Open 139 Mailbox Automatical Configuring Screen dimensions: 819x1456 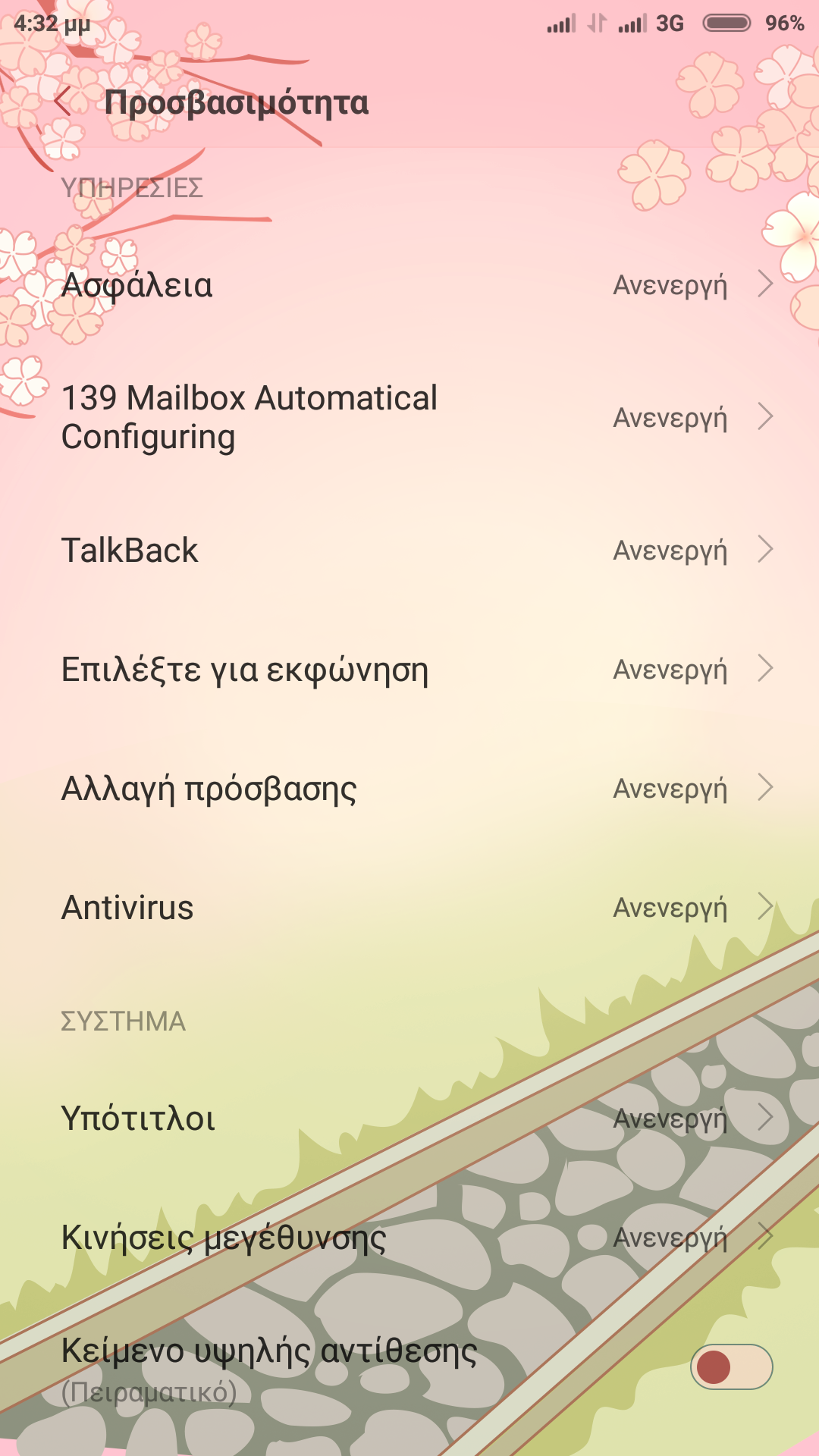point(409,417)
